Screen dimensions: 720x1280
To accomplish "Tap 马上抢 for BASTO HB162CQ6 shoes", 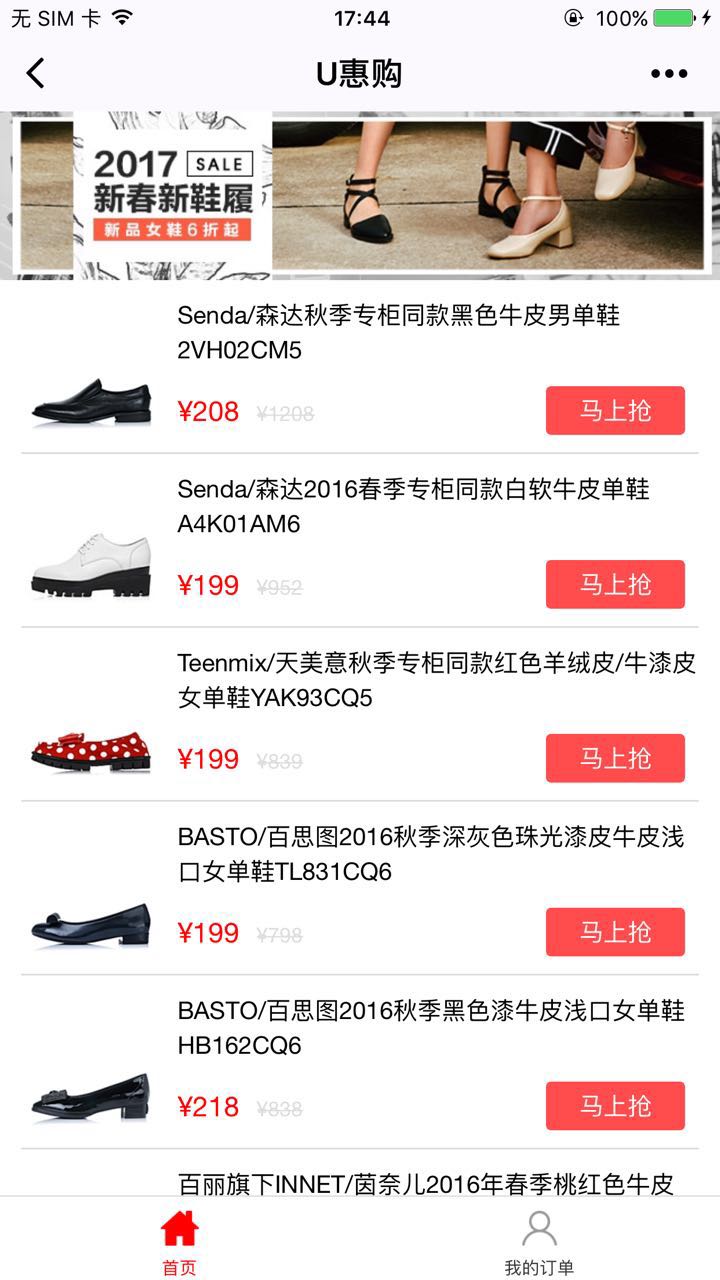I will tap(615, 1106).
